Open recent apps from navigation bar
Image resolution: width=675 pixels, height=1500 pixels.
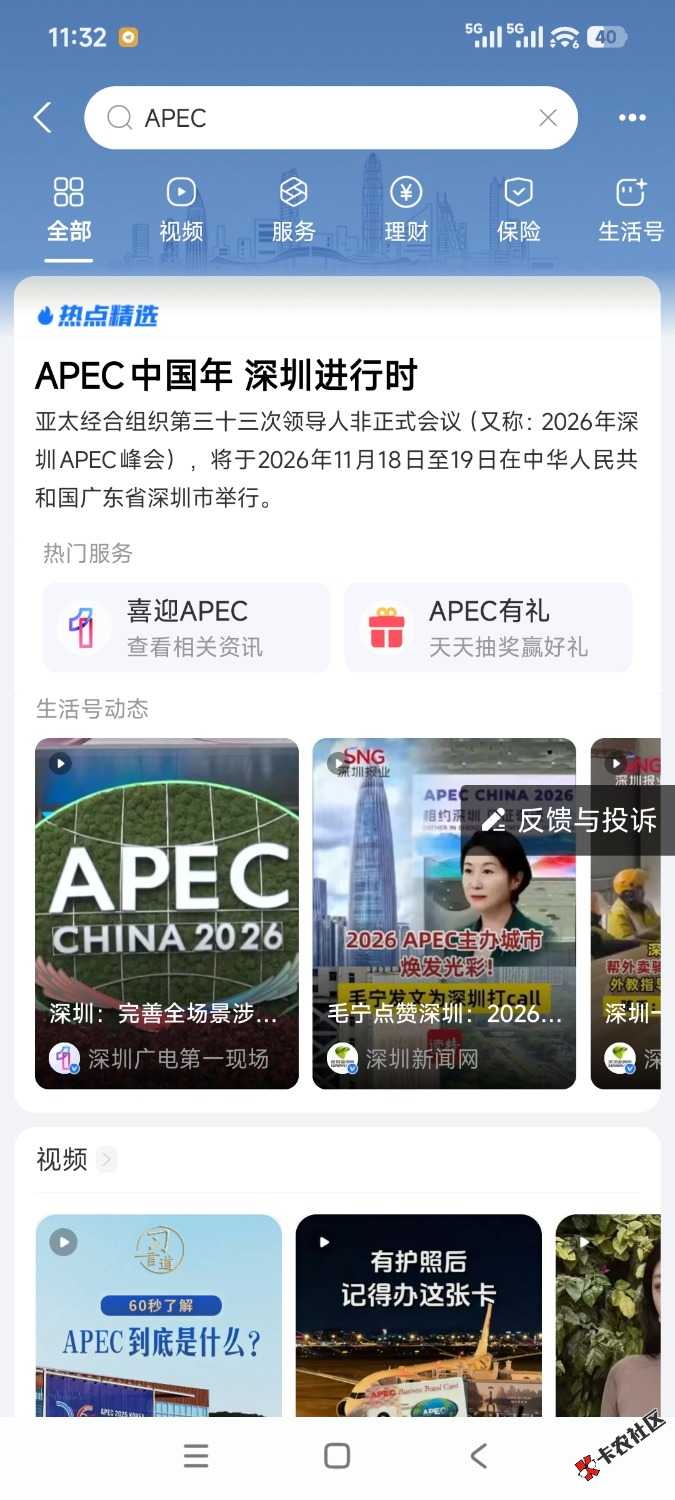[196, 1456]
